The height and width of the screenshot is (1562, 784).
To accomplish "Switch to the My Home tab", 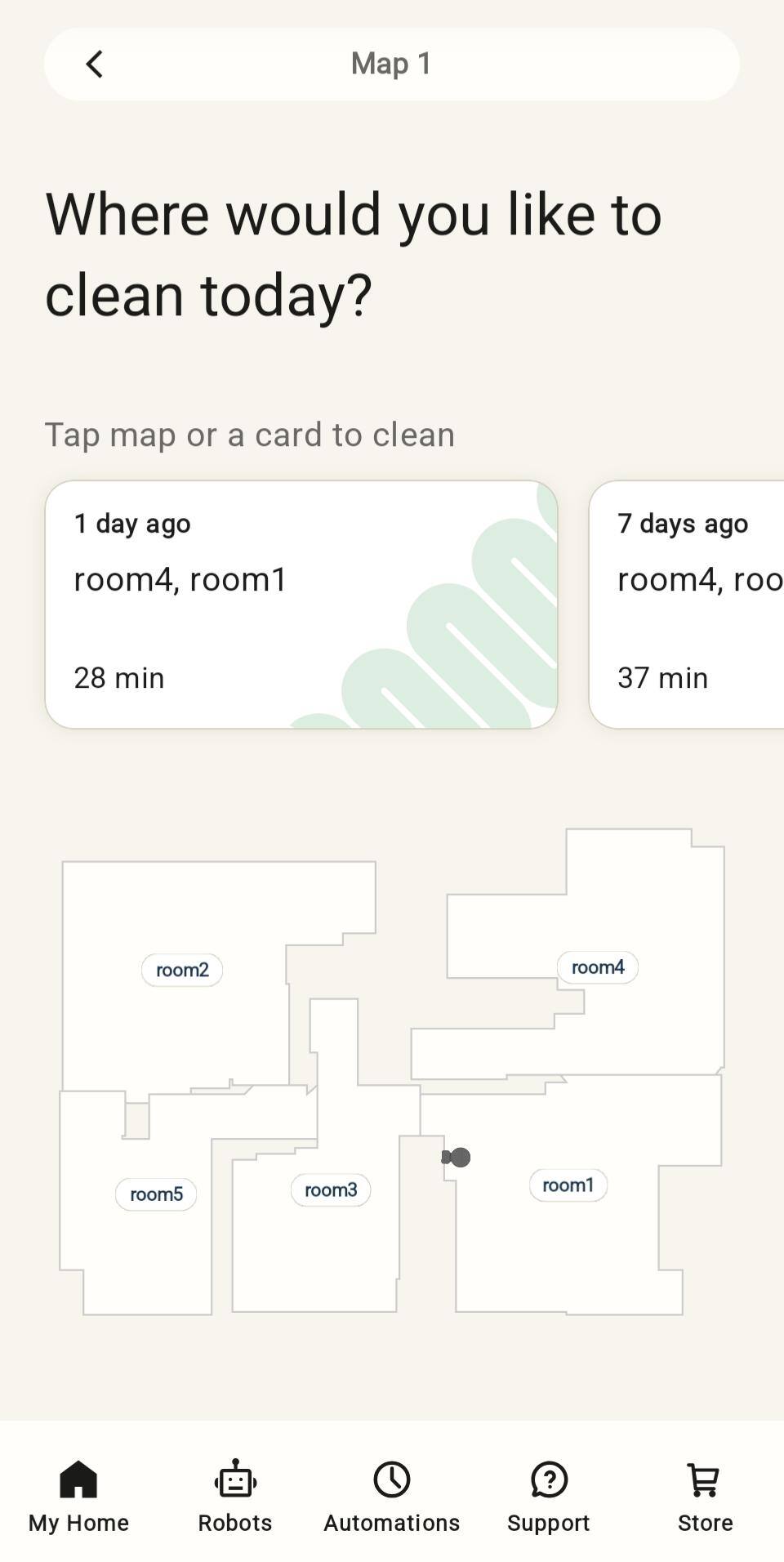I will point(78,1495).
